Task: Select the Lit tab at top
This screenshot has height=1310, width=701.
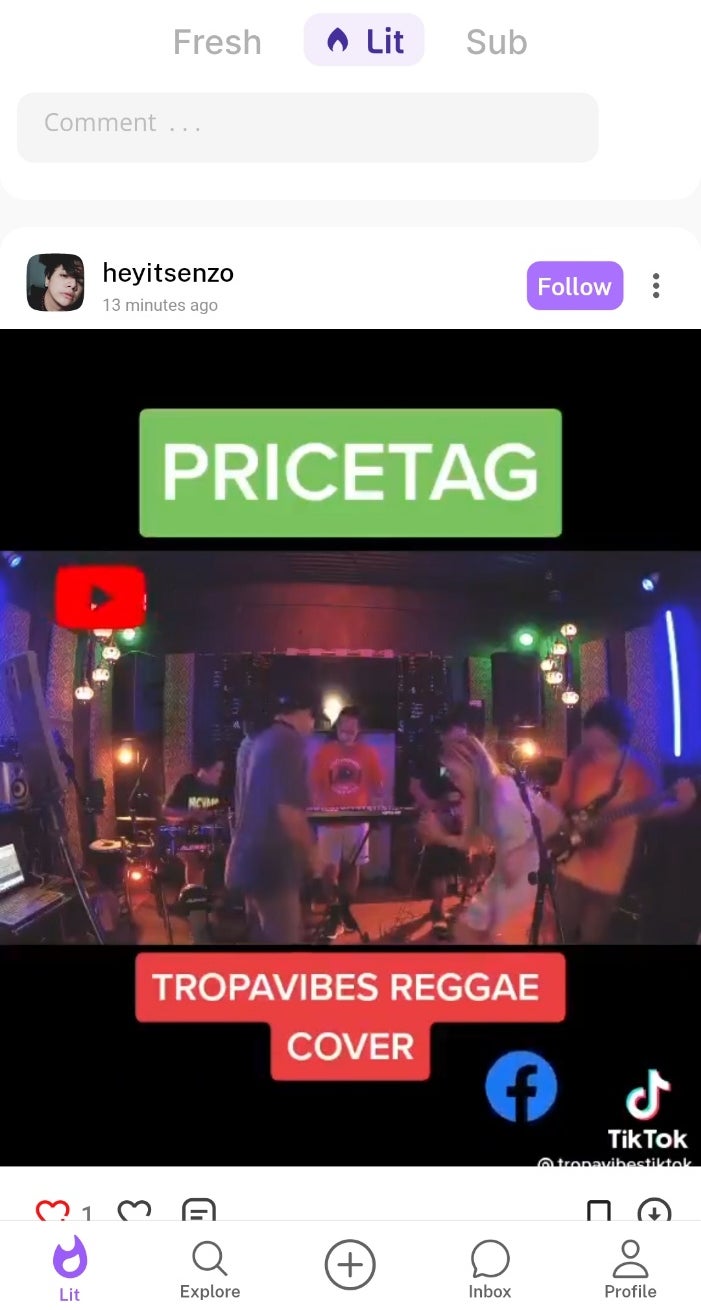Action: (364, 41)
